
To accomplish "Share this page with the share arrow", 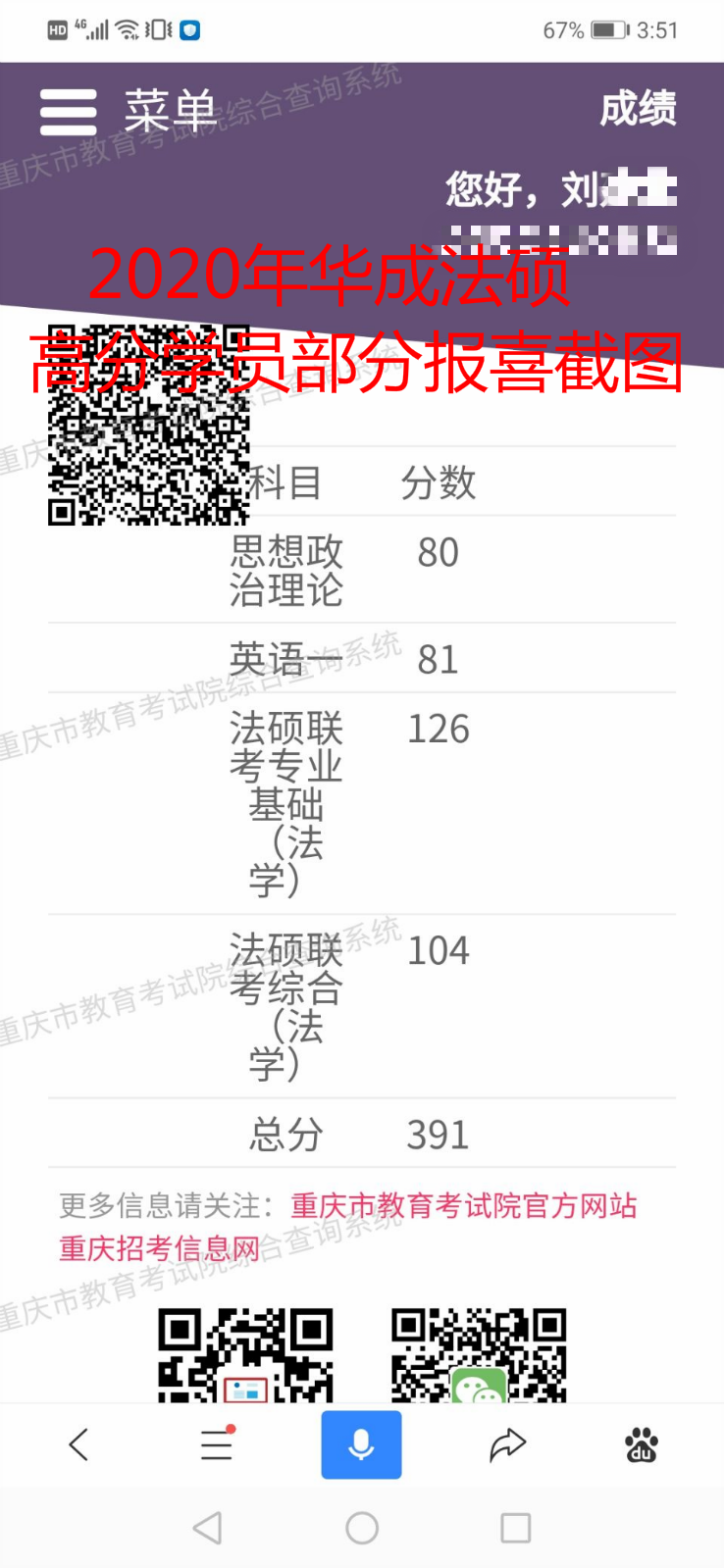I will click(x=507, y=1444).
